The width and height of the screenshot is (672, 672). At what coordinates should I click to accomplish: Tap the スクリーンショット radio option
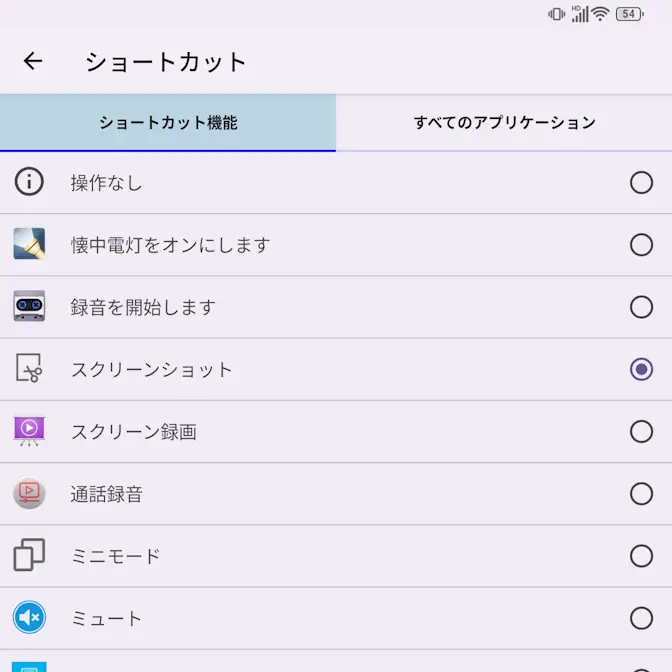coord(641,369)
